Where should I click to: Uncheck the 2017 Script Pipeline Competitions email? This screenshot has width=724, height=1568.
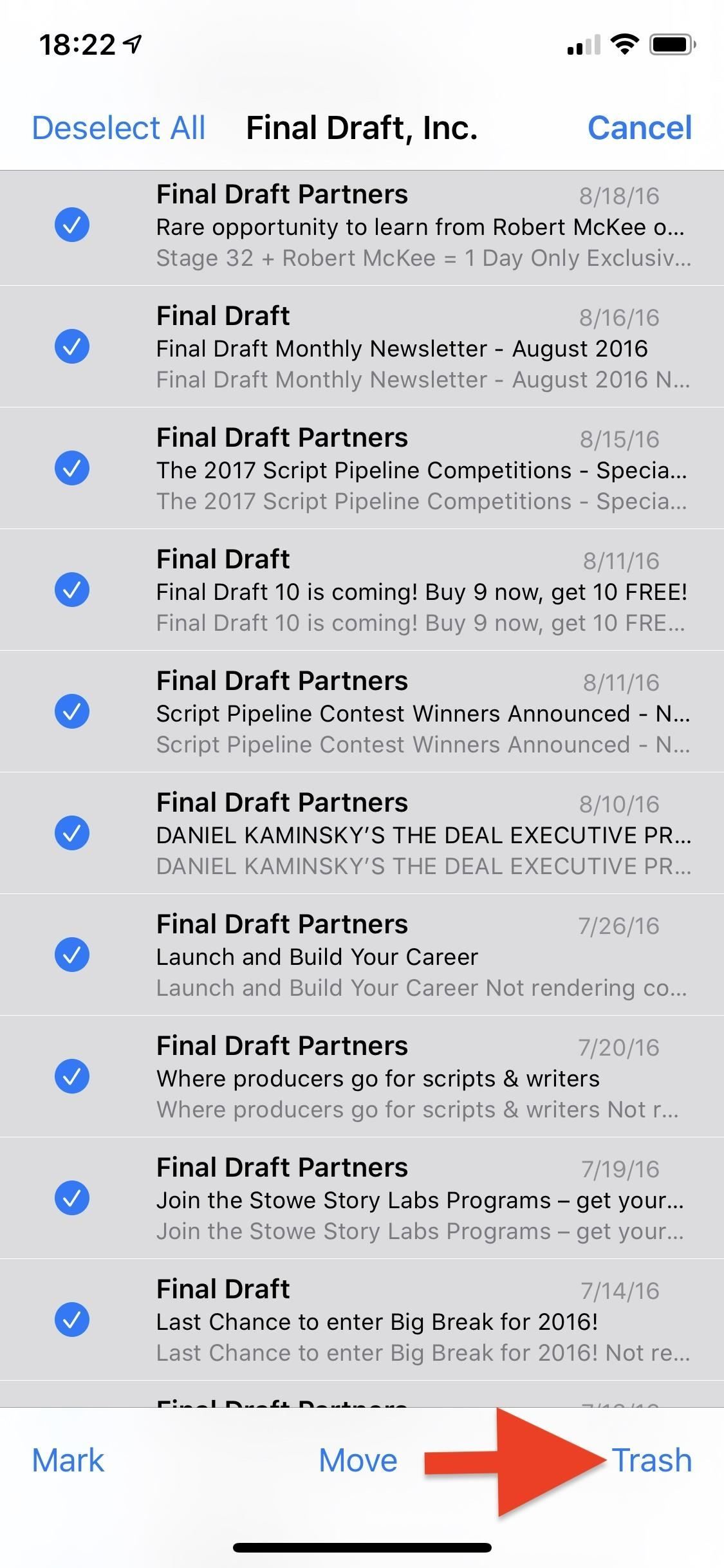(72, 469)
